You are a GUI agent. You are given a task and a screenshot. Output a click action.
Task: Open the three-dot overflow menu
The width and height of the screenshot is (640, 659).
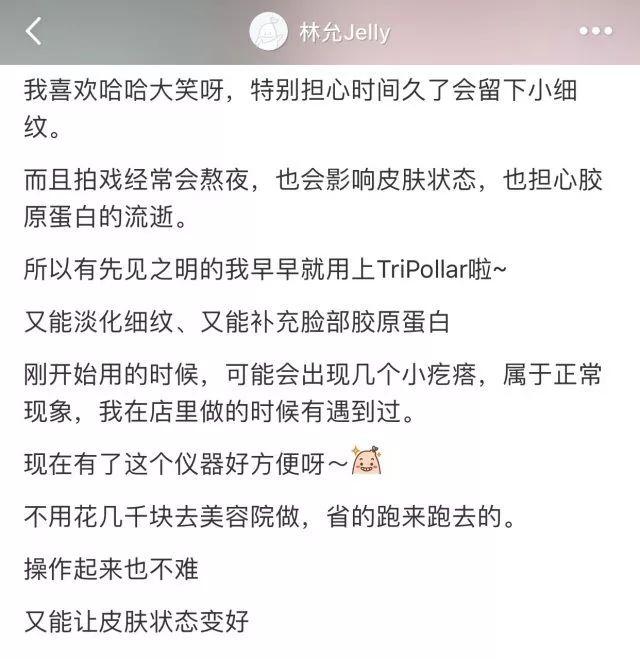tap(596, 32)
